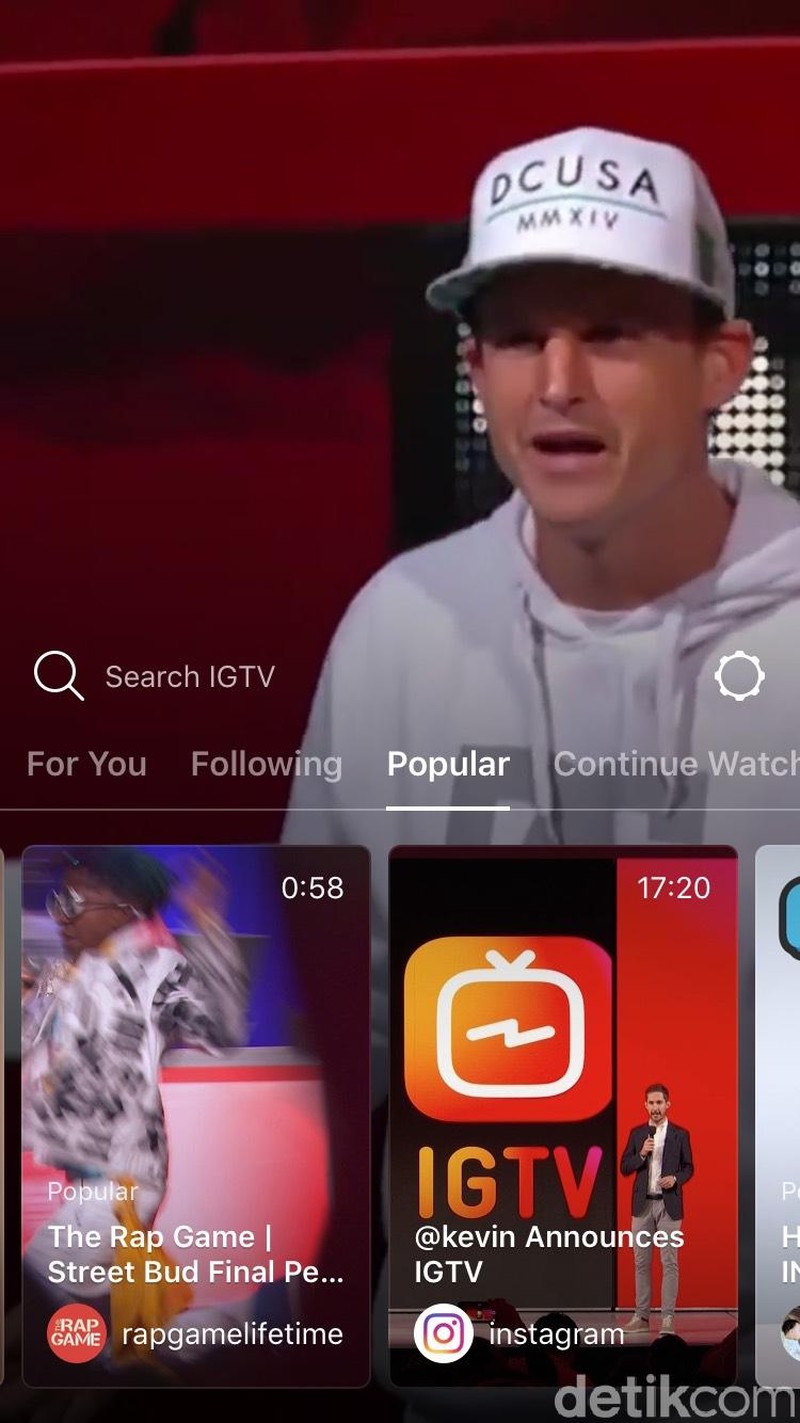Select the Popular tab
Viewport: 800px width, 1423px height.
click(448, 764)
